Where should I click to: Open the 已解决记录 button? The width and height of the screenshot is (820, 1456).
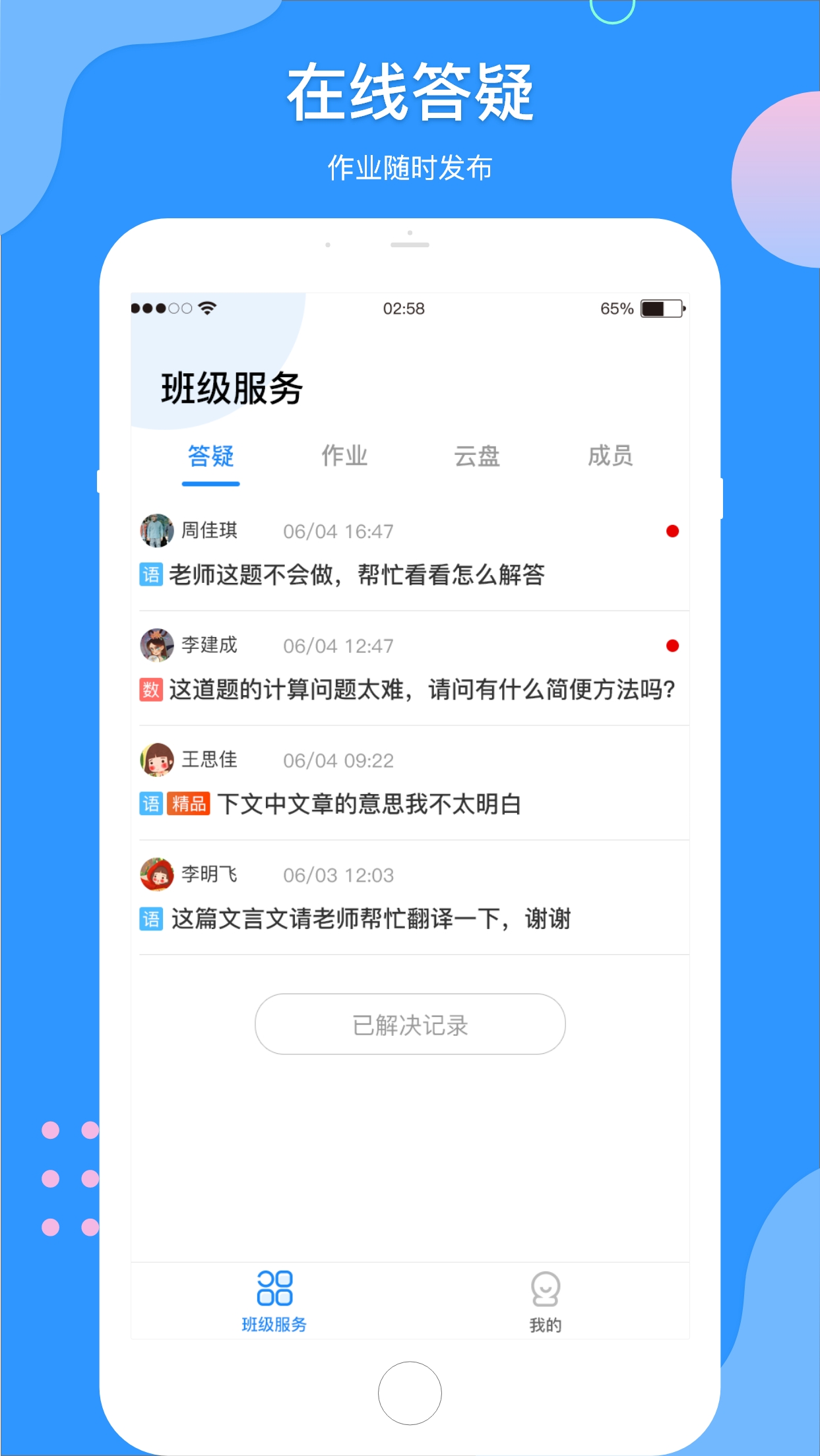coord(410,1024)
